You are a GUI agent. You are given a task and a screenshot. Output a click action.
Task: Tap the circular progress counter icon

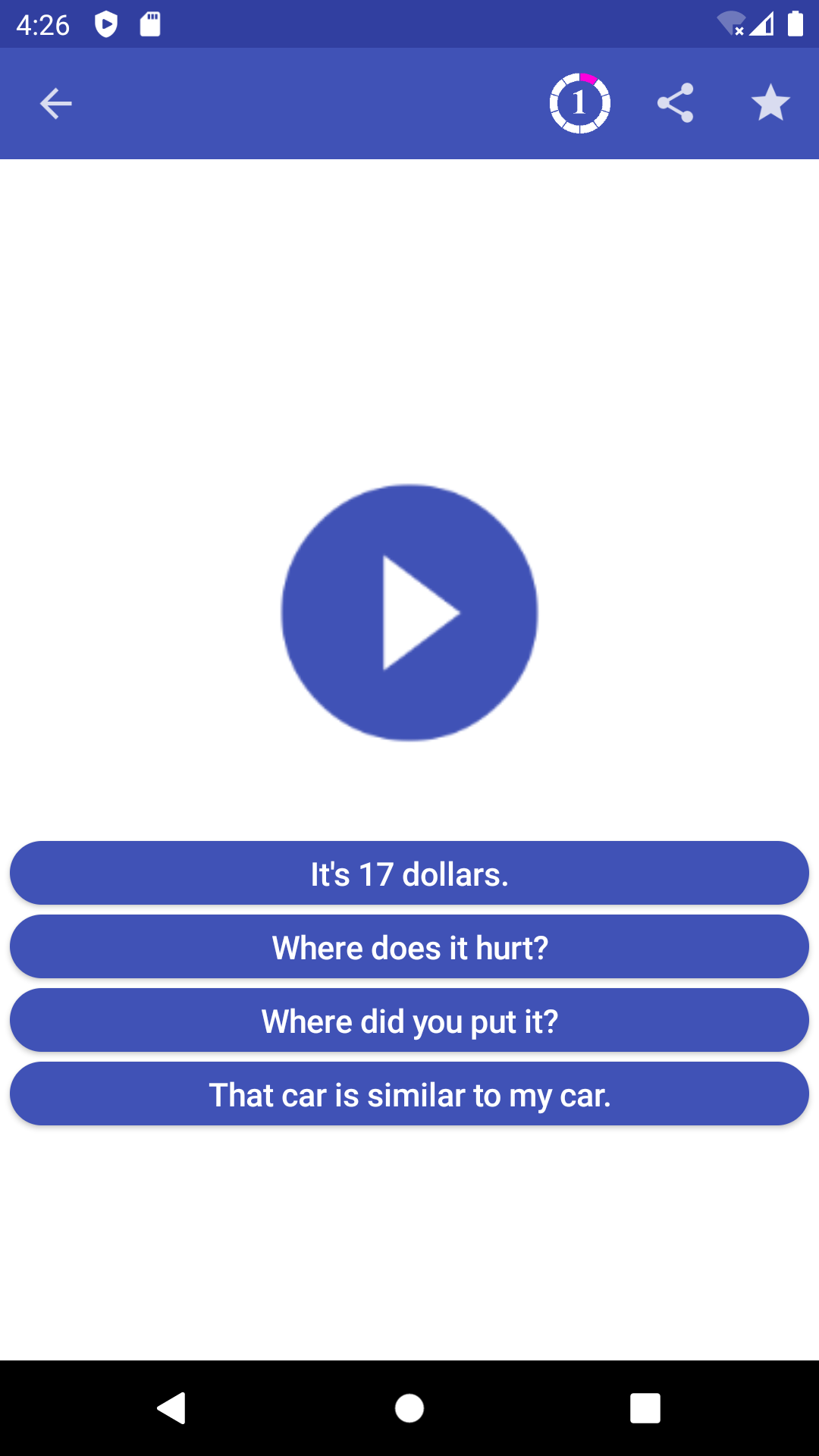[580, 103]
